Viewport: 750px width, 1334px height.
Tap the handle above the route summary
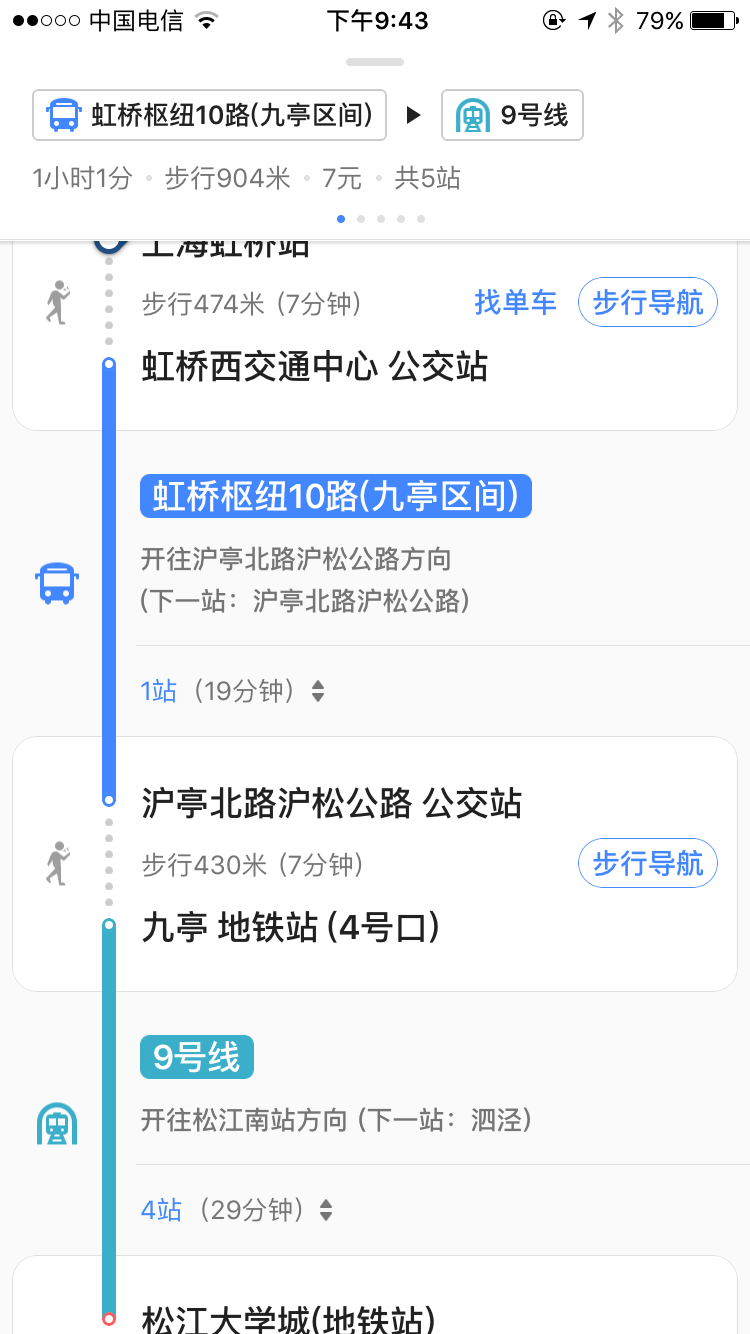[375, 62]
